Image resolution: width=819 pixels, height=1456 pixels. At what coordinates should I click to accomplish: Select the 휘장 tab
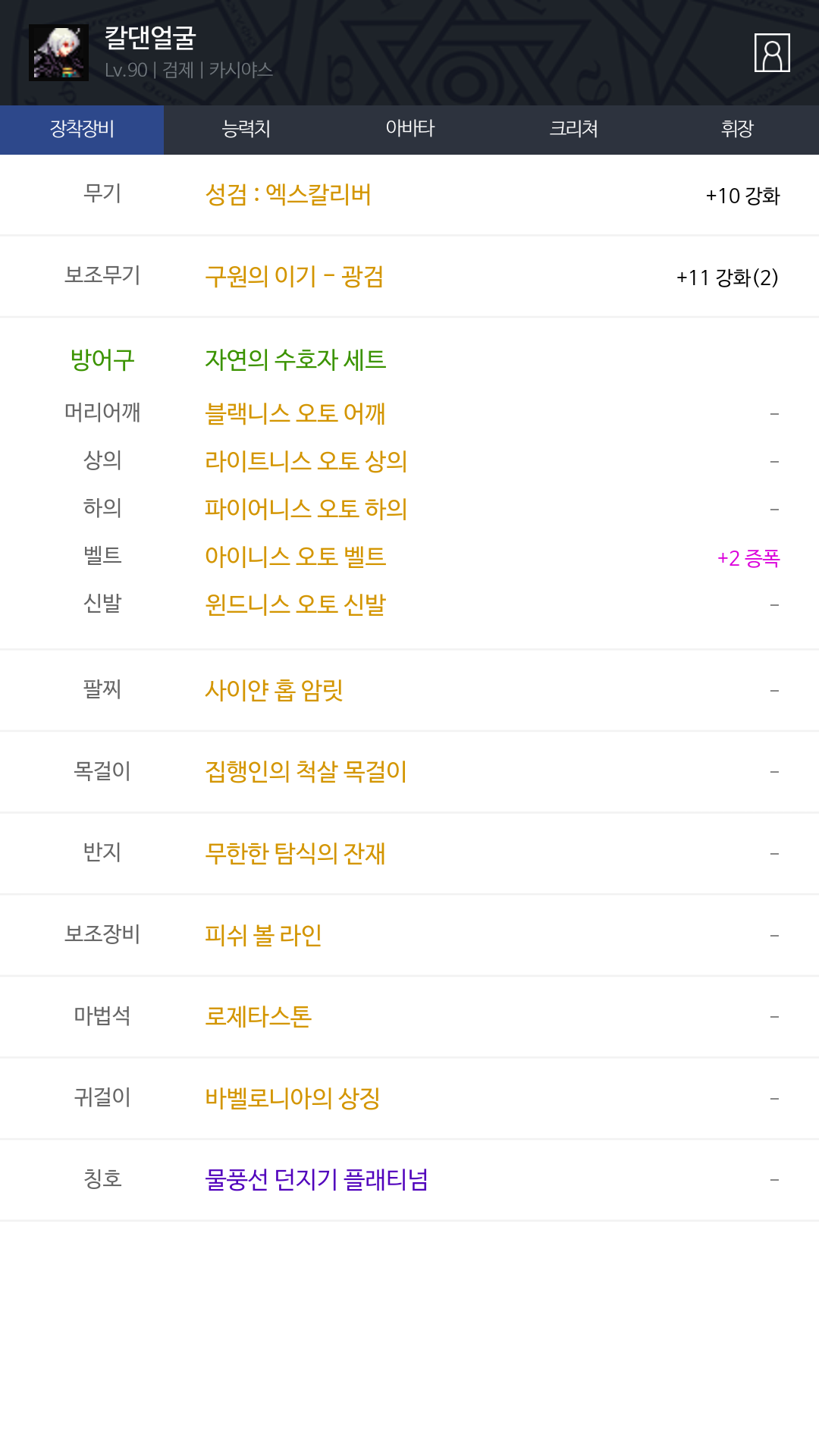(737, 130)
